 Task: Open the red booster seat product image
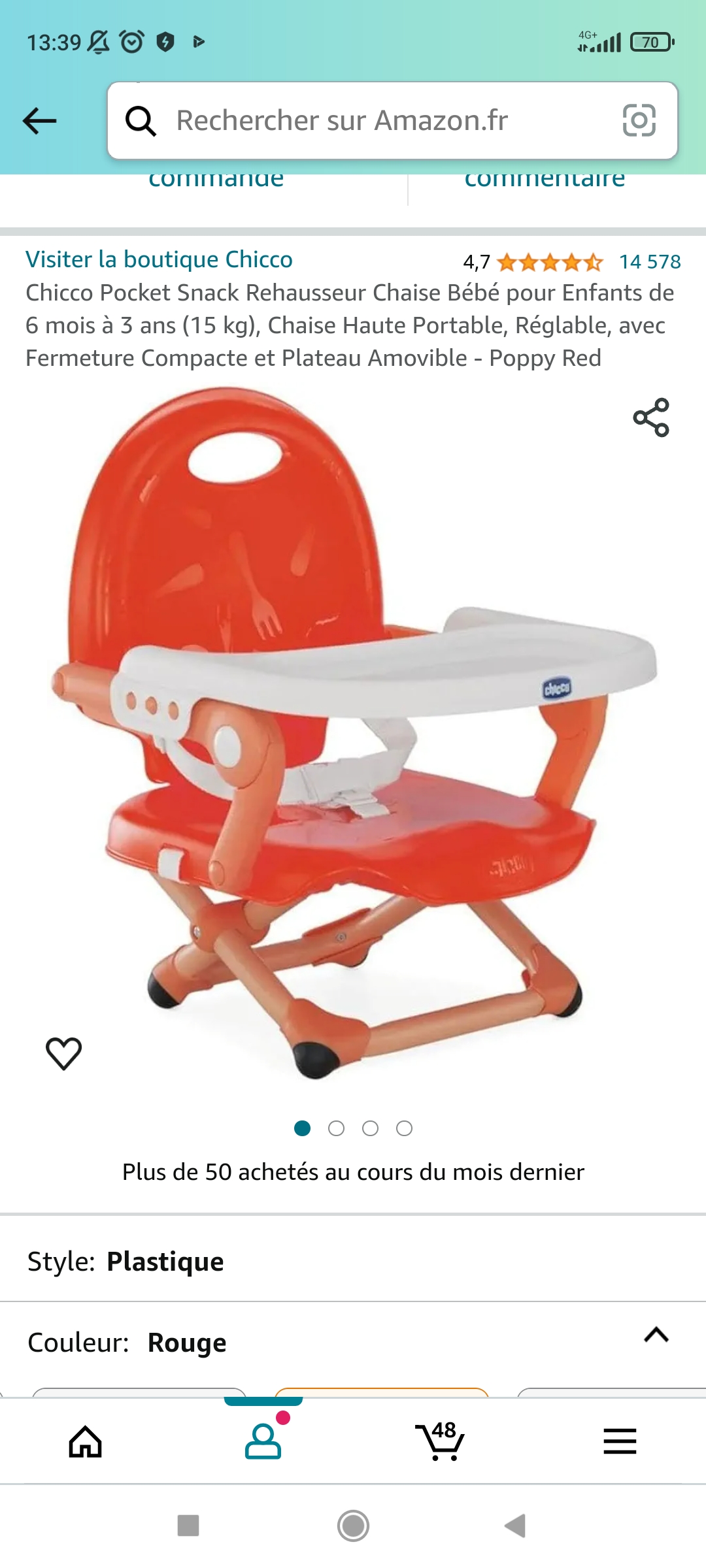click(353, 732)
